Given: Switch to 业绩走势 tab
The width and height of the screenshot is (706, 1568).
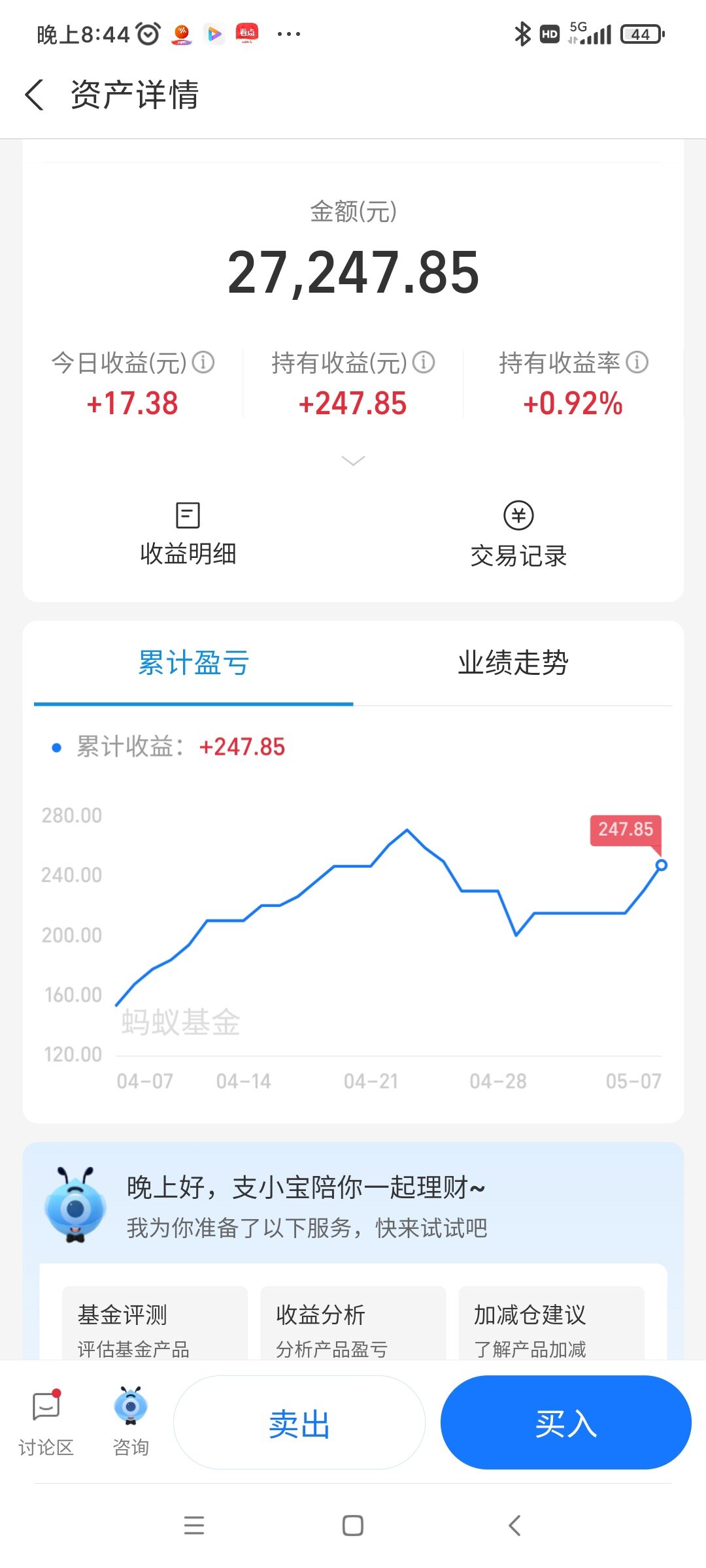Looking at the screenshot, I should tap(513, 663).
